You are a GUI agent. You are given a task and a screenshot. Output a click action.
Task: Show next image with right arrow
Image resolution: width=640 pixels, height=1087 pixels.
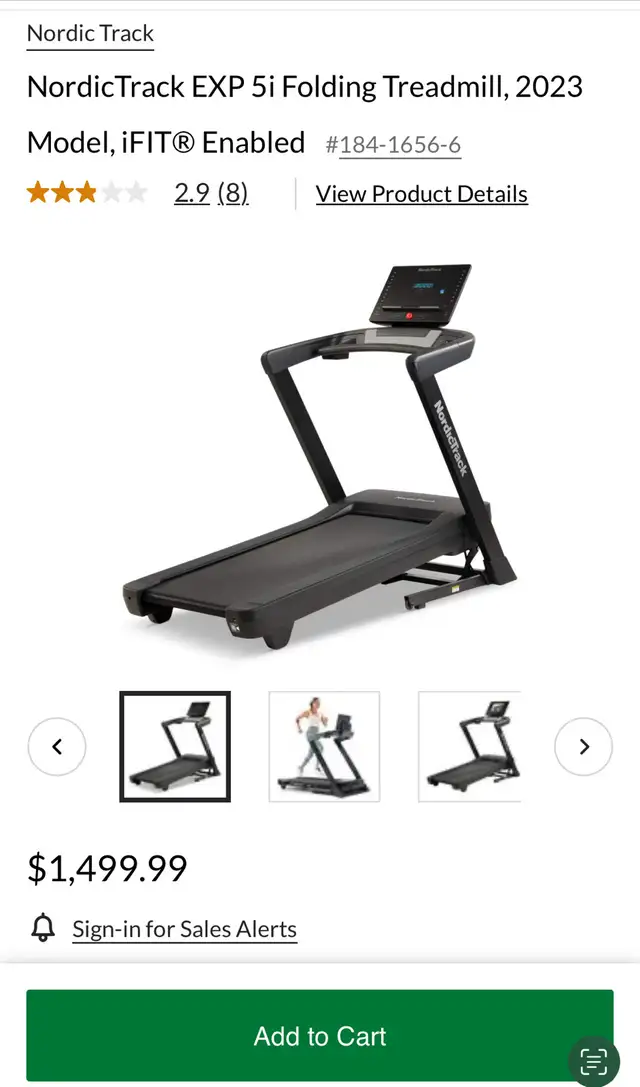583,747
